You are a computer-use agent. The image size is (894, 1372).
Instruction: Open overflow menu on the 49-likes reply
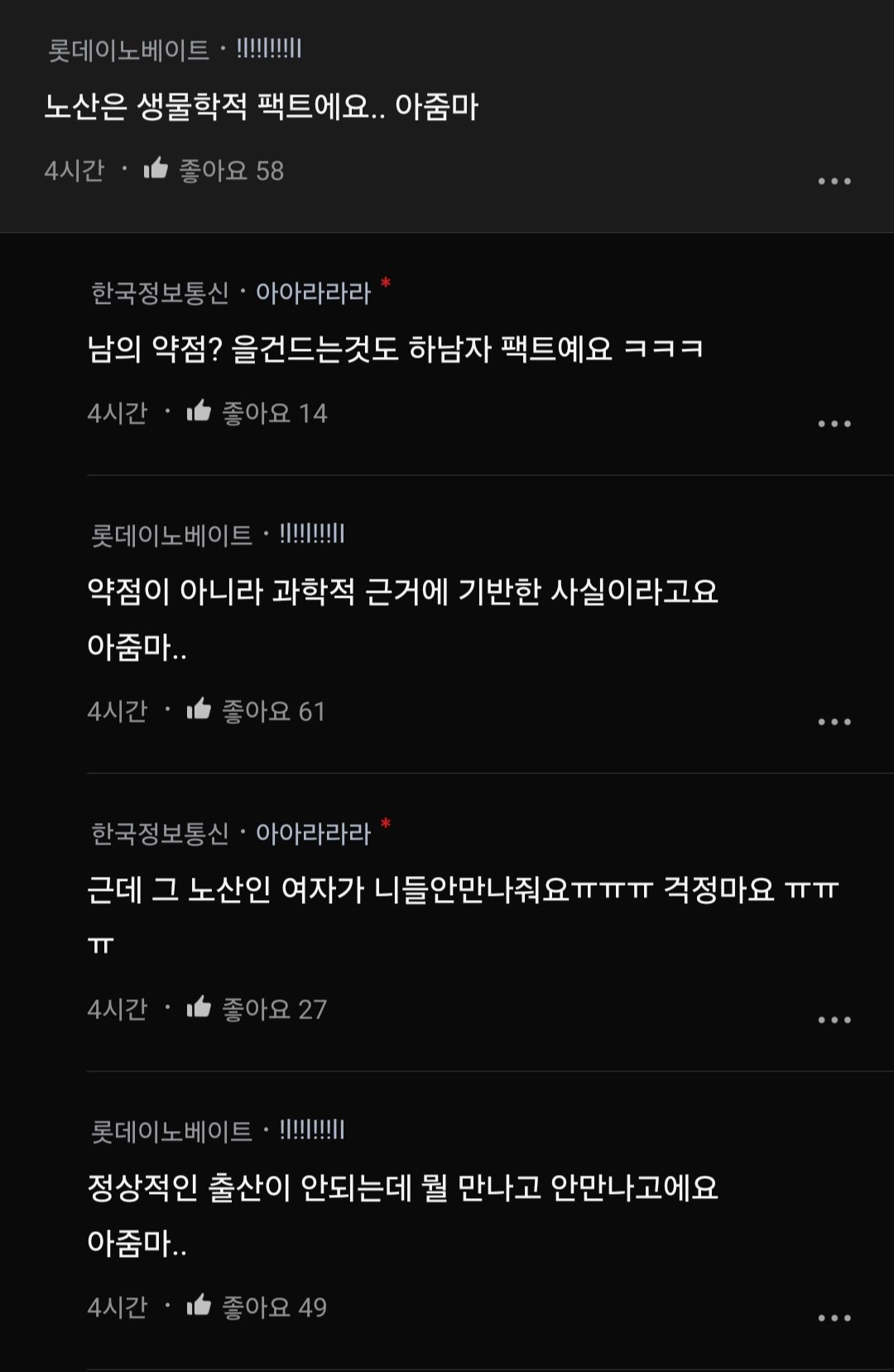834,1318
